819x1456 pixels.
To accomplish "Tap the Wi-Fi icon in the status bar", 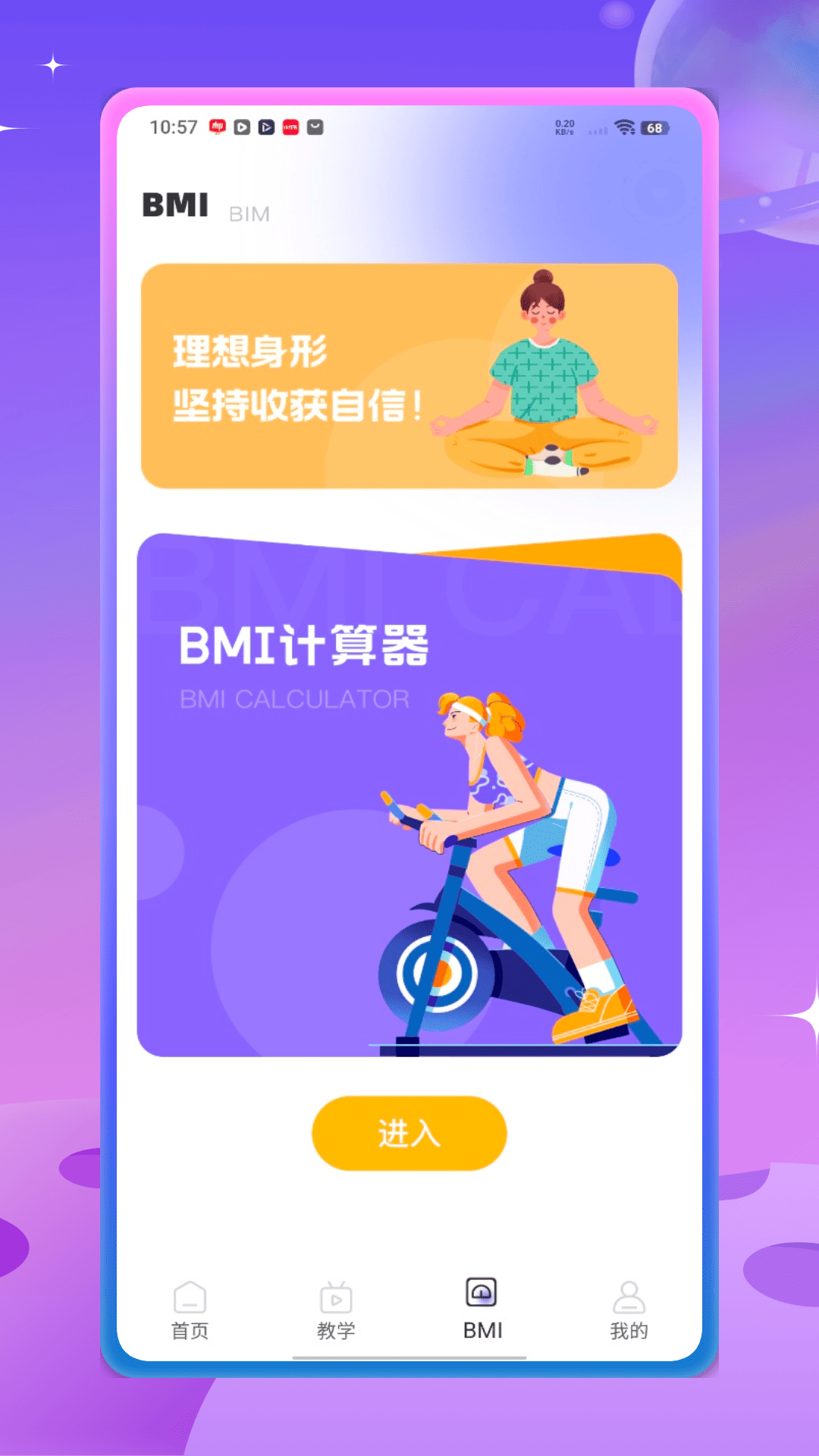I will pyautogui.click(x=623, y=127).
